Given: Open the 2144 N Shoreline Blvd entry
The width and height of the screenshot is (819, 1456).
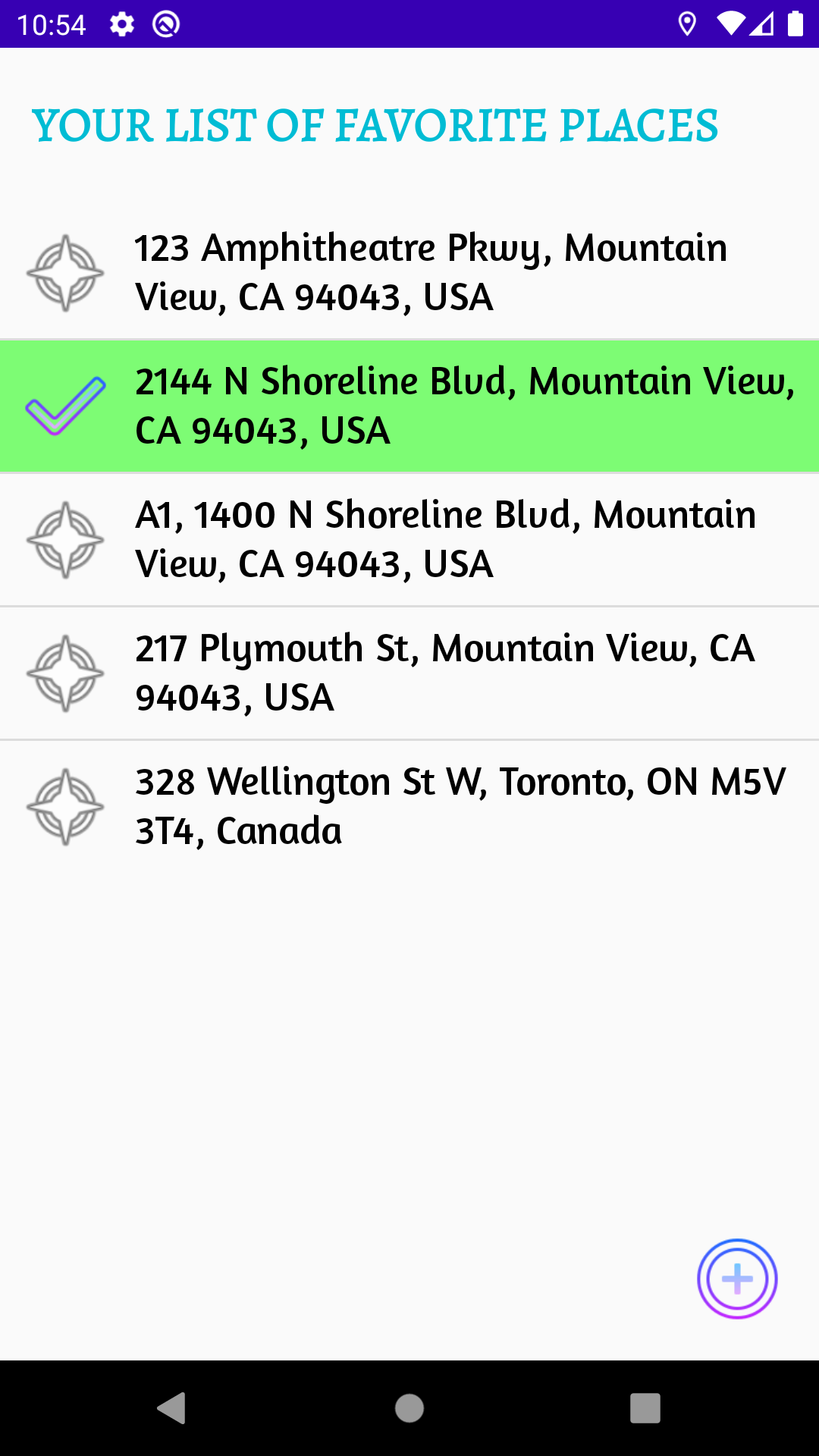Looking at the screenshot, I should point(409,406).
